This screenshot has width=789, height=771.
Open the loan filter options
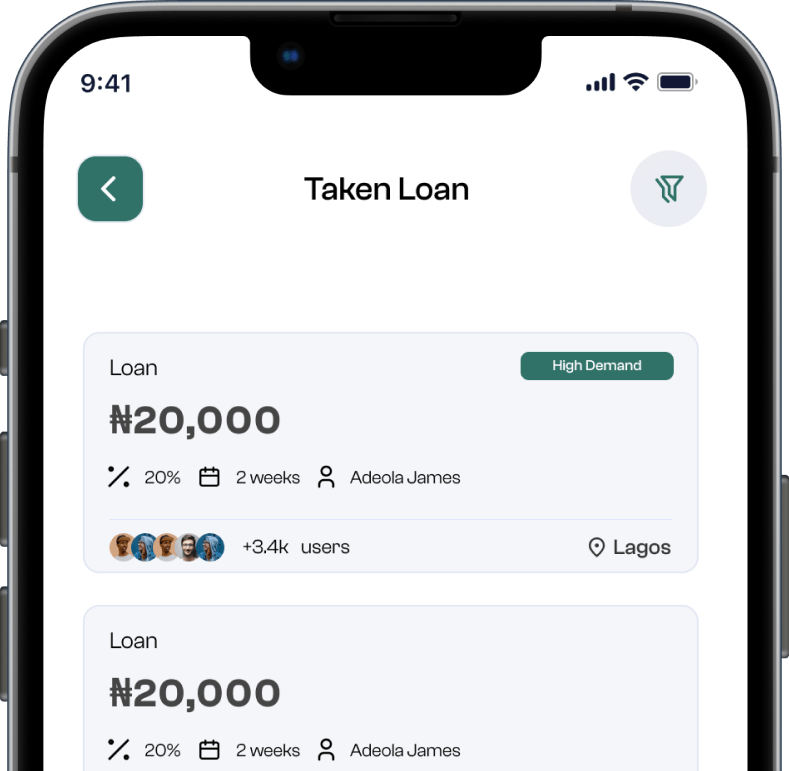point(668,188)
